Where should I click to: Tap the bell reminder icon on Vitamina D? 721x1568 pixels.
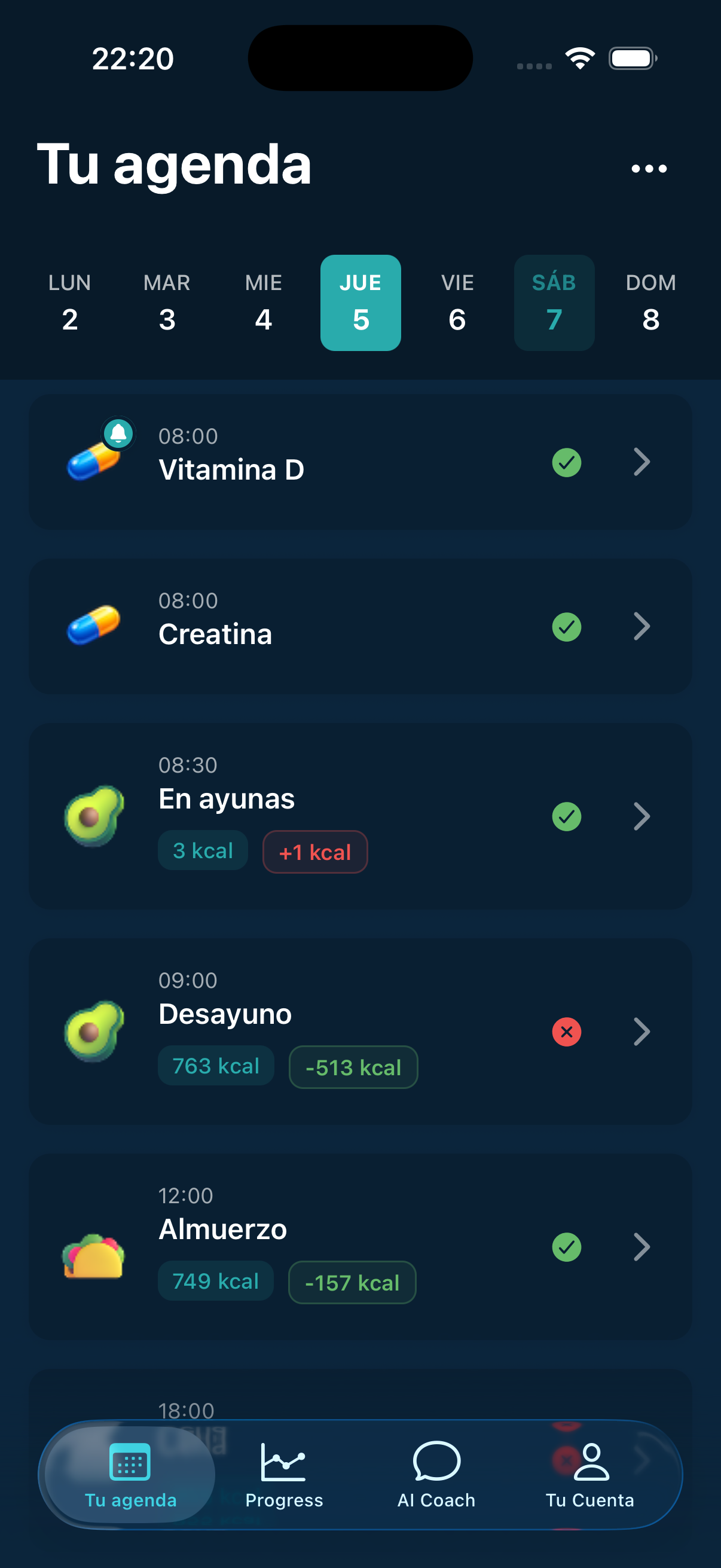click(117, 434)
